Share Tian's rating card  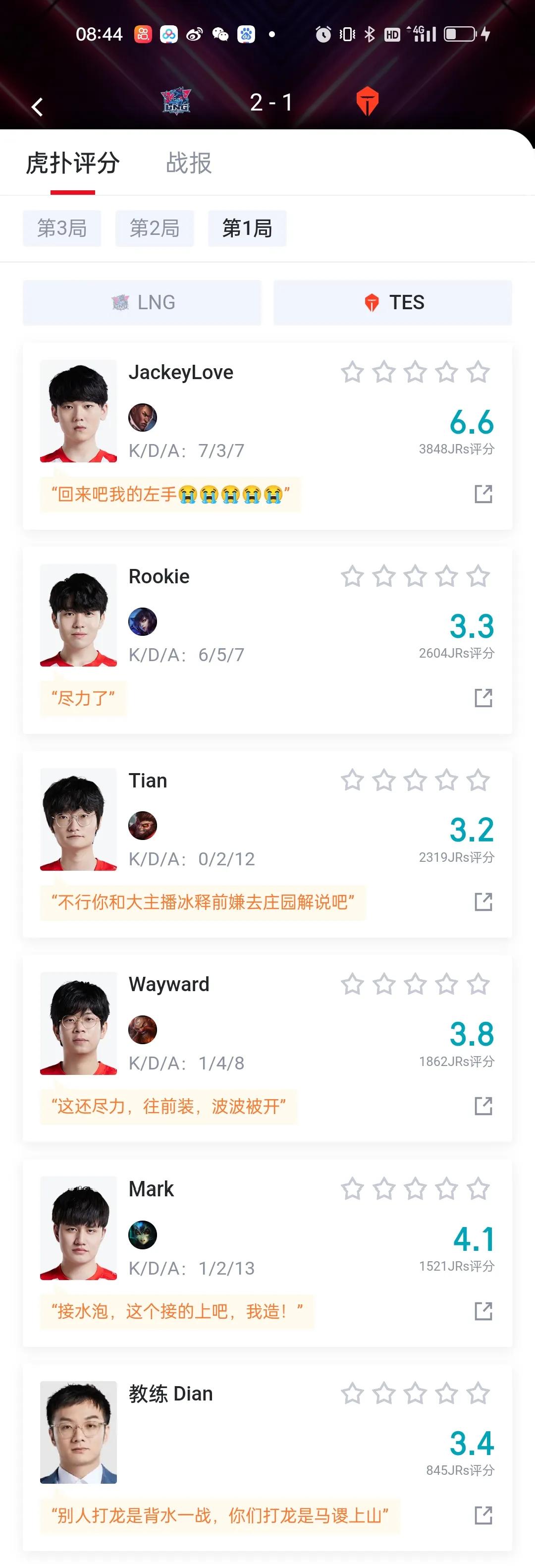483,901
